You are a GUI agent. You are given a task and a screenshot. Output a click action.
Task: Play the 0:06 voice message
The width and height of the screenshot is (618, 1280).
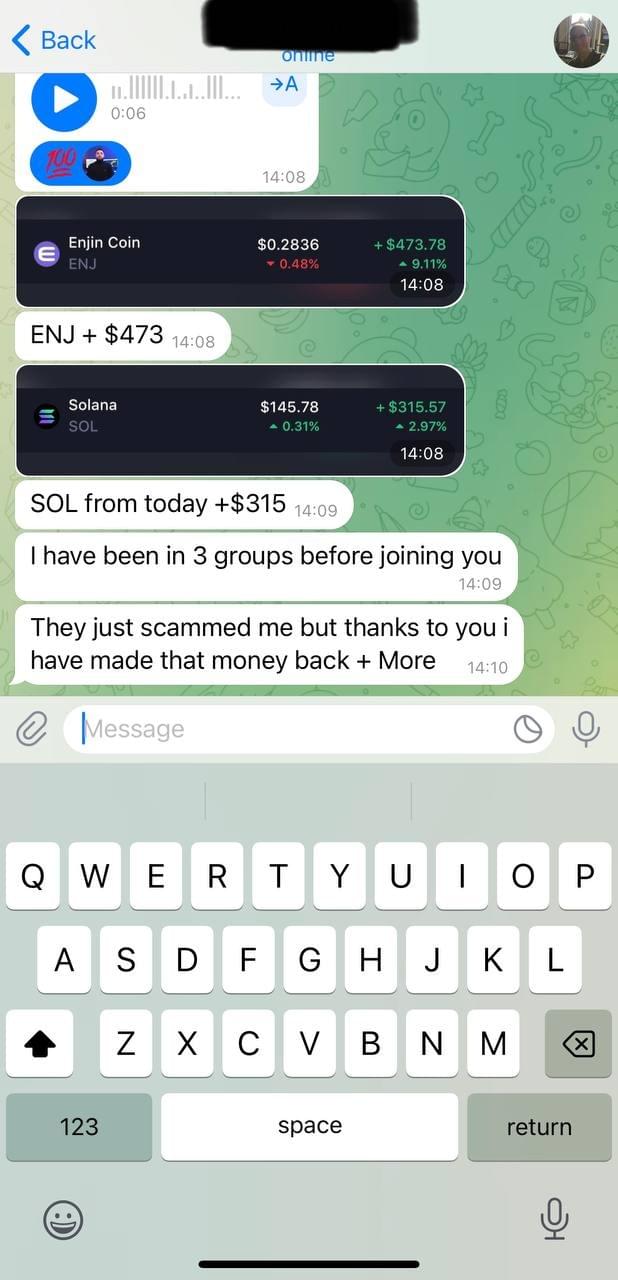64,99
